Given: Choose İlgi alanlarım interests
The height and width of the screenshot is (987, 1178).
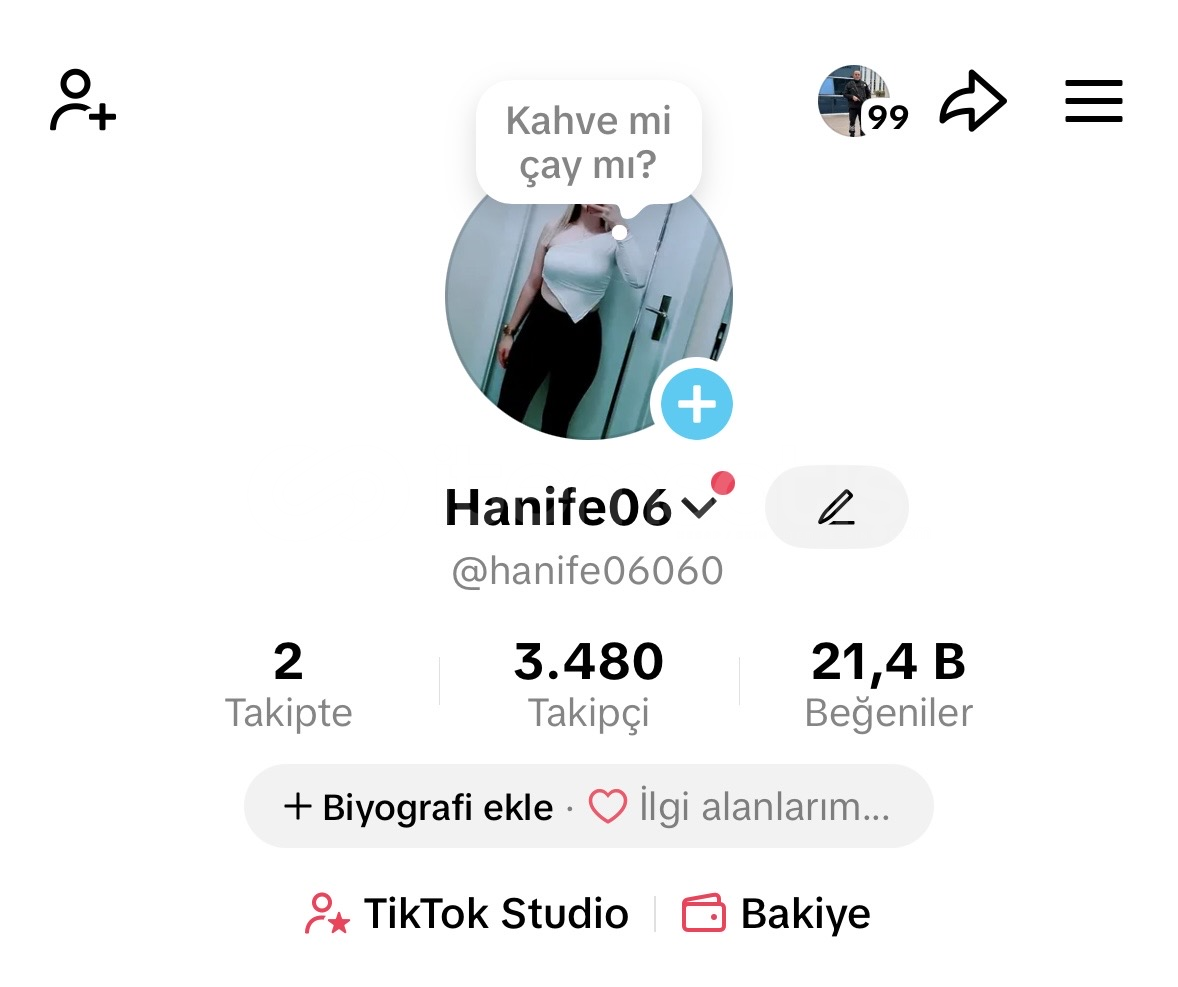Looking at the screenshot, I should pyautogui.click(x=740, y=807).
